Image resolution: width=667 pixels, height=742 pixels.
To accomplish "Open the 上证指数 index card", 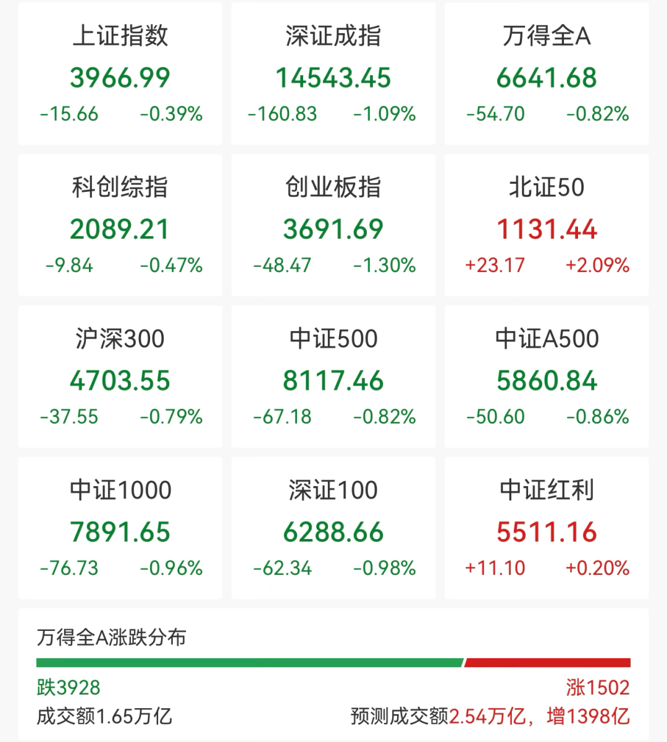I will 120,74.
